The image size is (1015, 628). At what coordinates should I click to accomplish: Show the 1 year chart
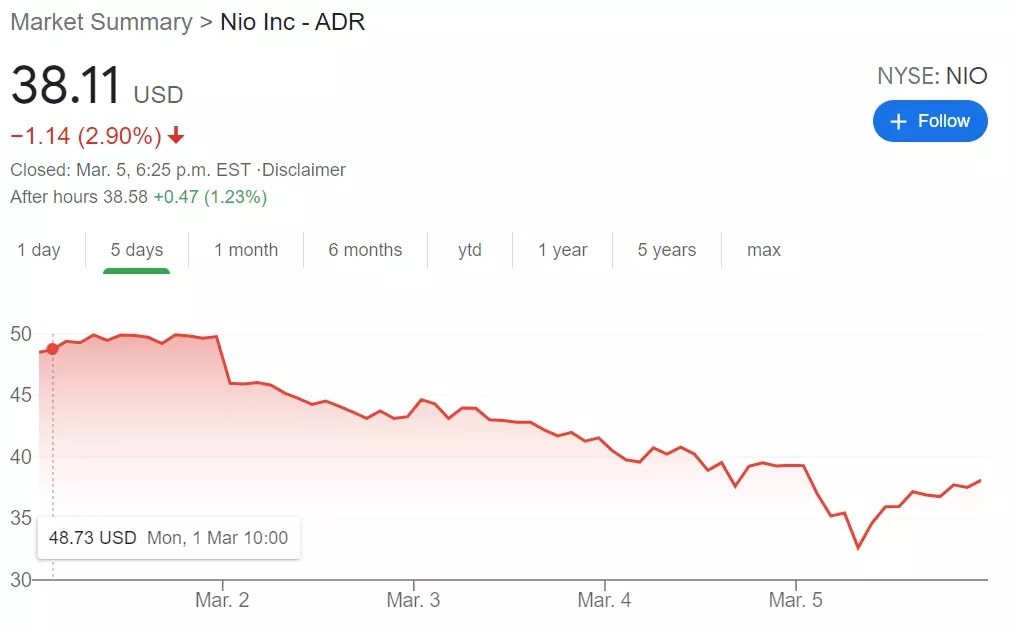562,250
